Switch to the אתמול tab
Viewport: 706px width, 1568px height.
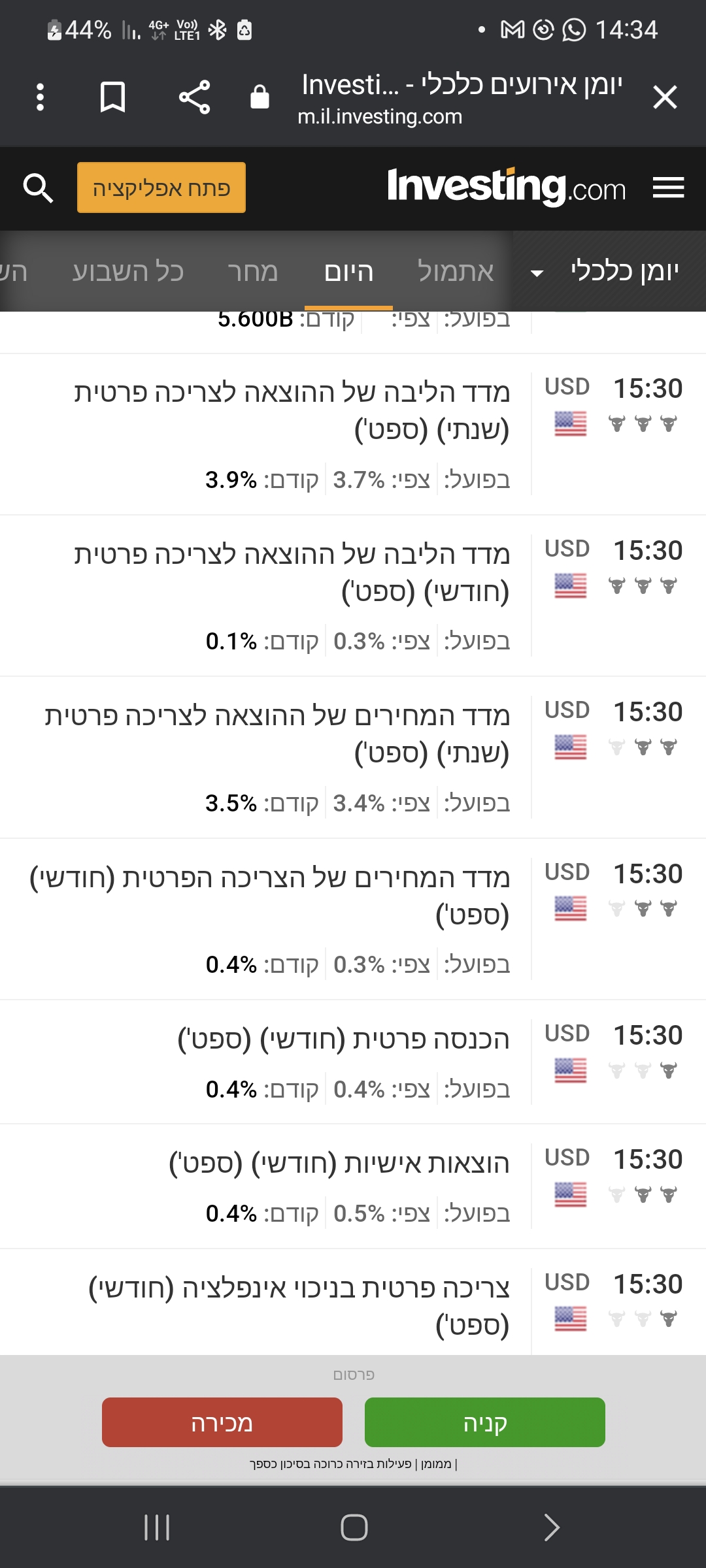(456, 272)
